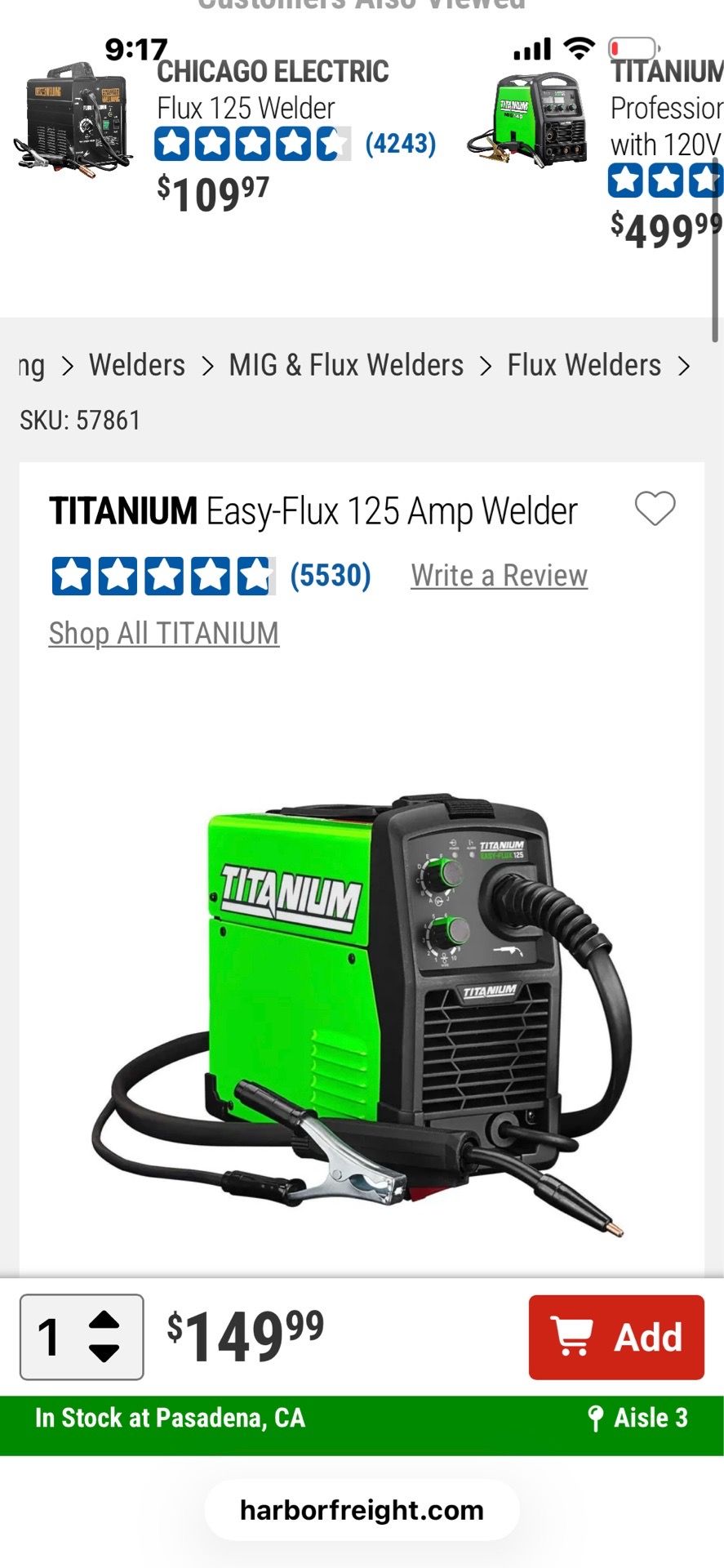This screenshot has height=1568, width=724.
Task: Tap the In Stock at Pasadena banner
Action: 362,1418
